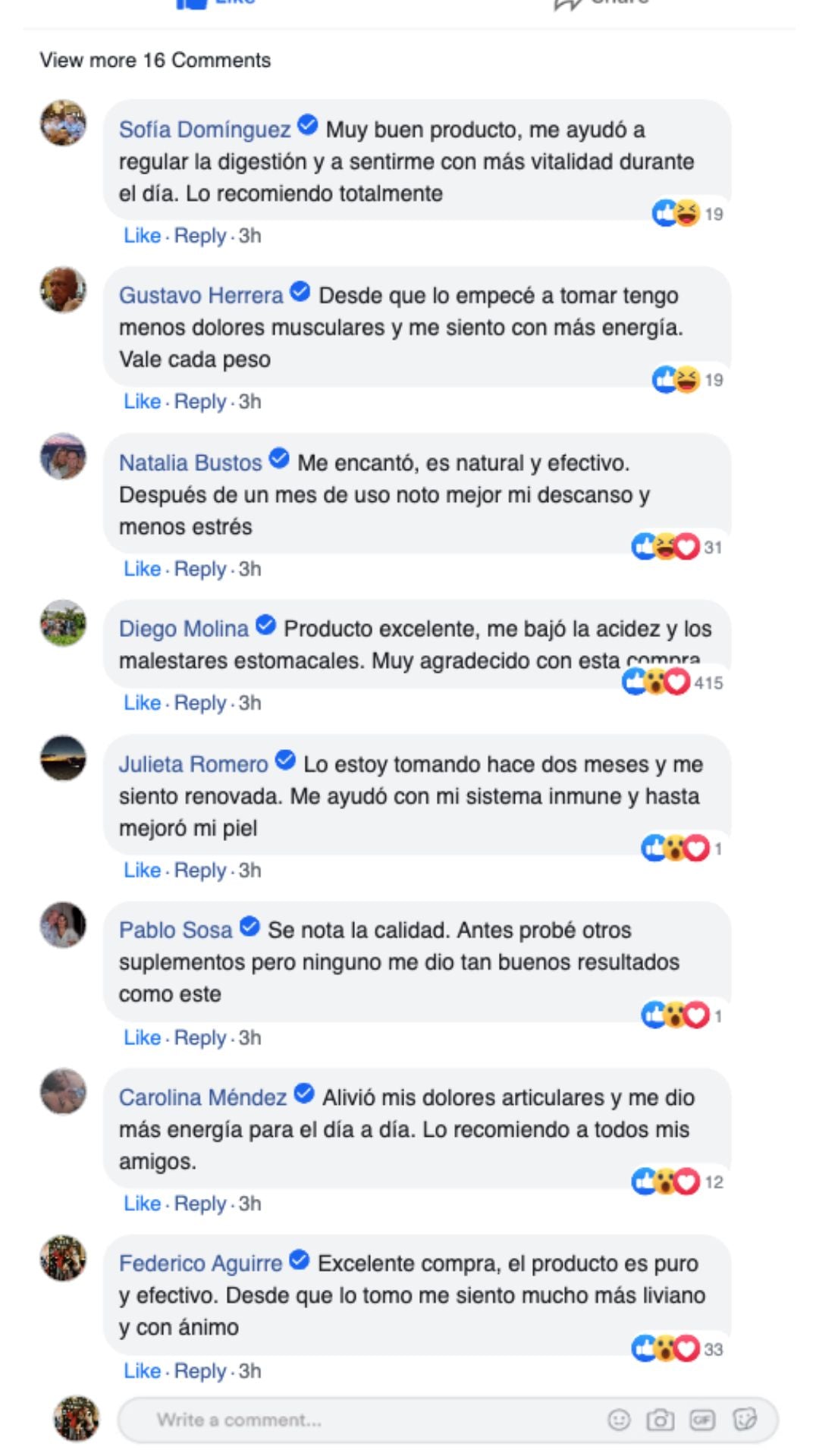Reply to Federico Aguirre's comment
The height and width of the screenshot is (1456, 819).
tap(200, 1371)
